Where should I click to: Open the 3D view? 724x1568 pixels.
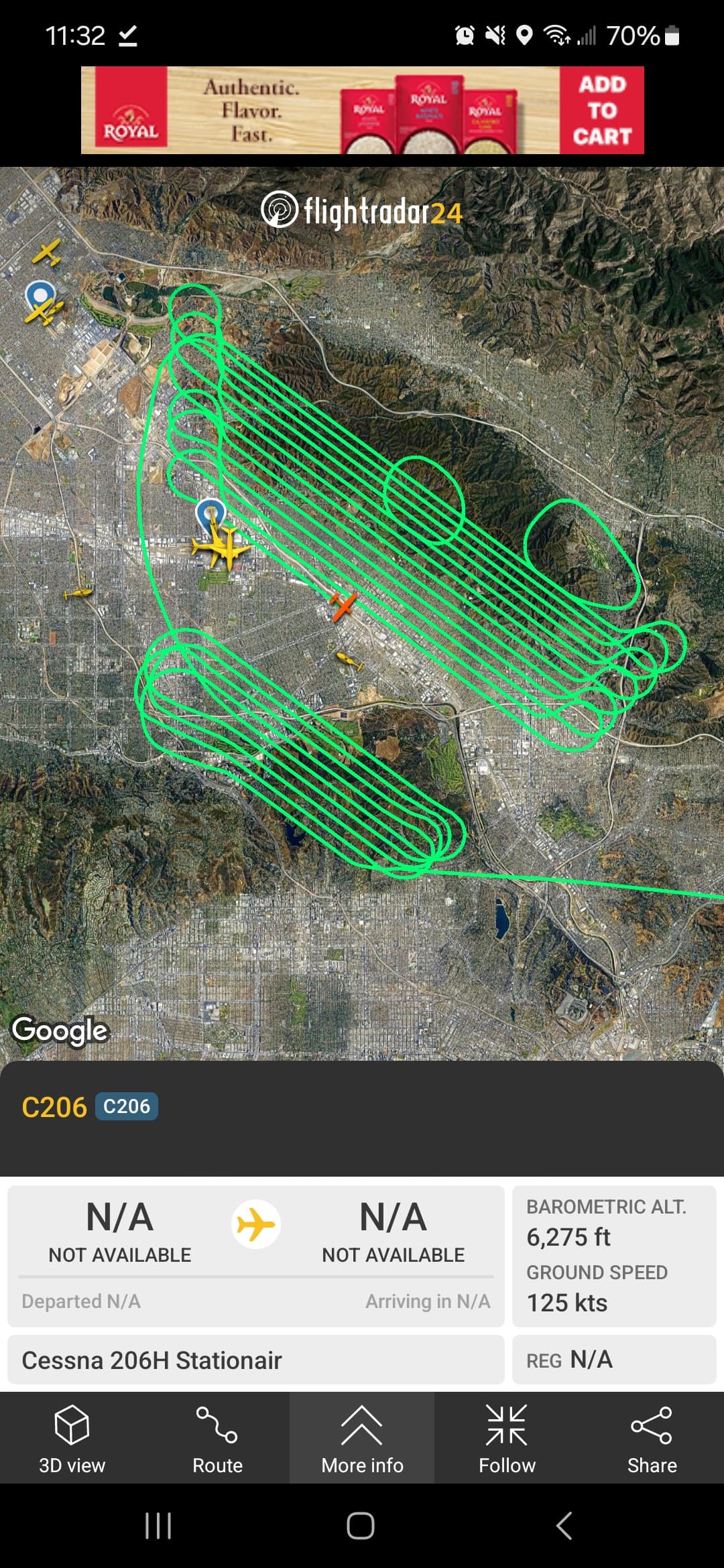pos(72,1438)
